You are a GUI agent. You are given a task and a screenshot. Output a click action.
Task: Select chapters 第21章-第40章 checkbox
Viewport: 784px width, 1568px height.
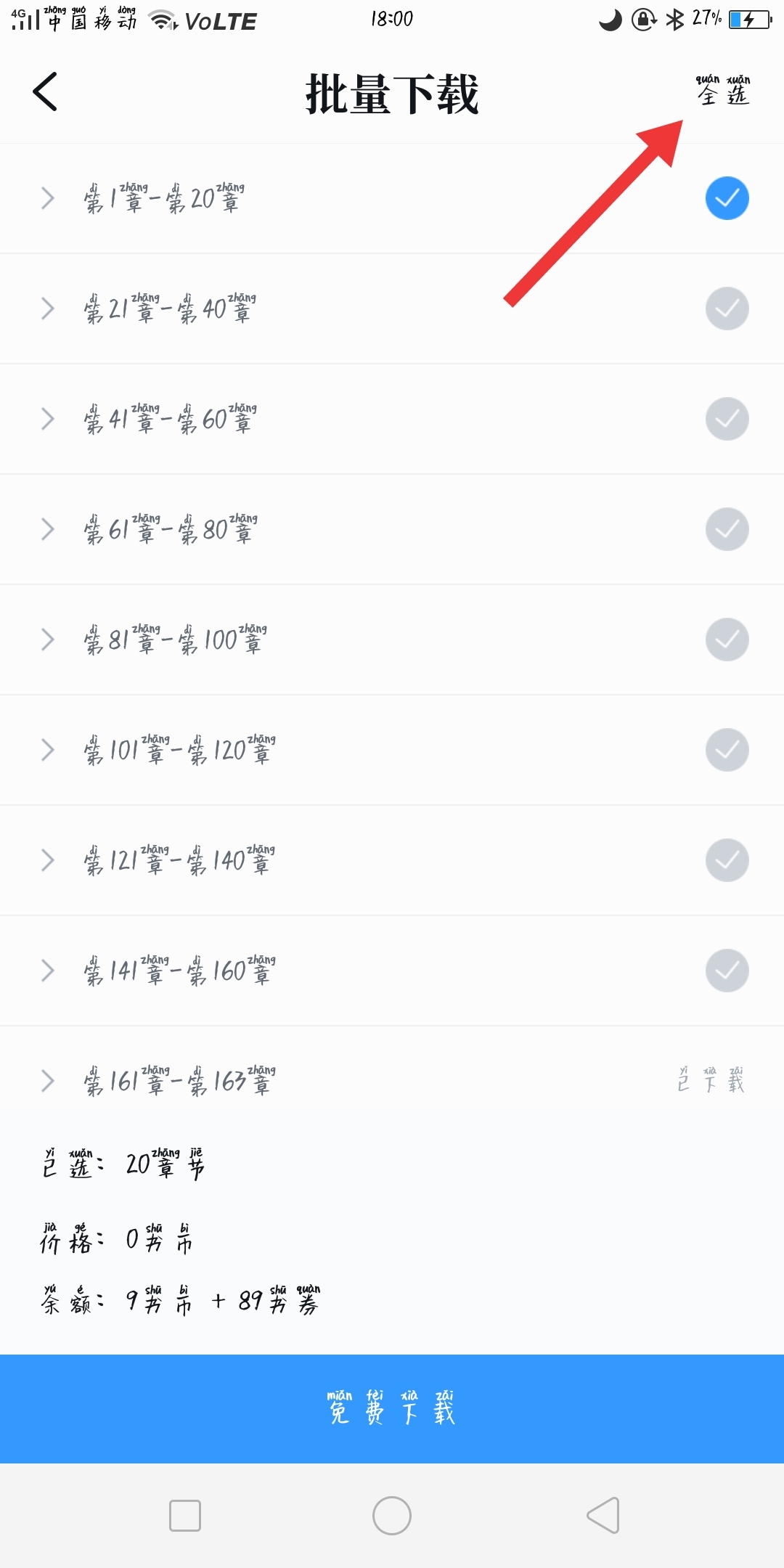[727, 309]
